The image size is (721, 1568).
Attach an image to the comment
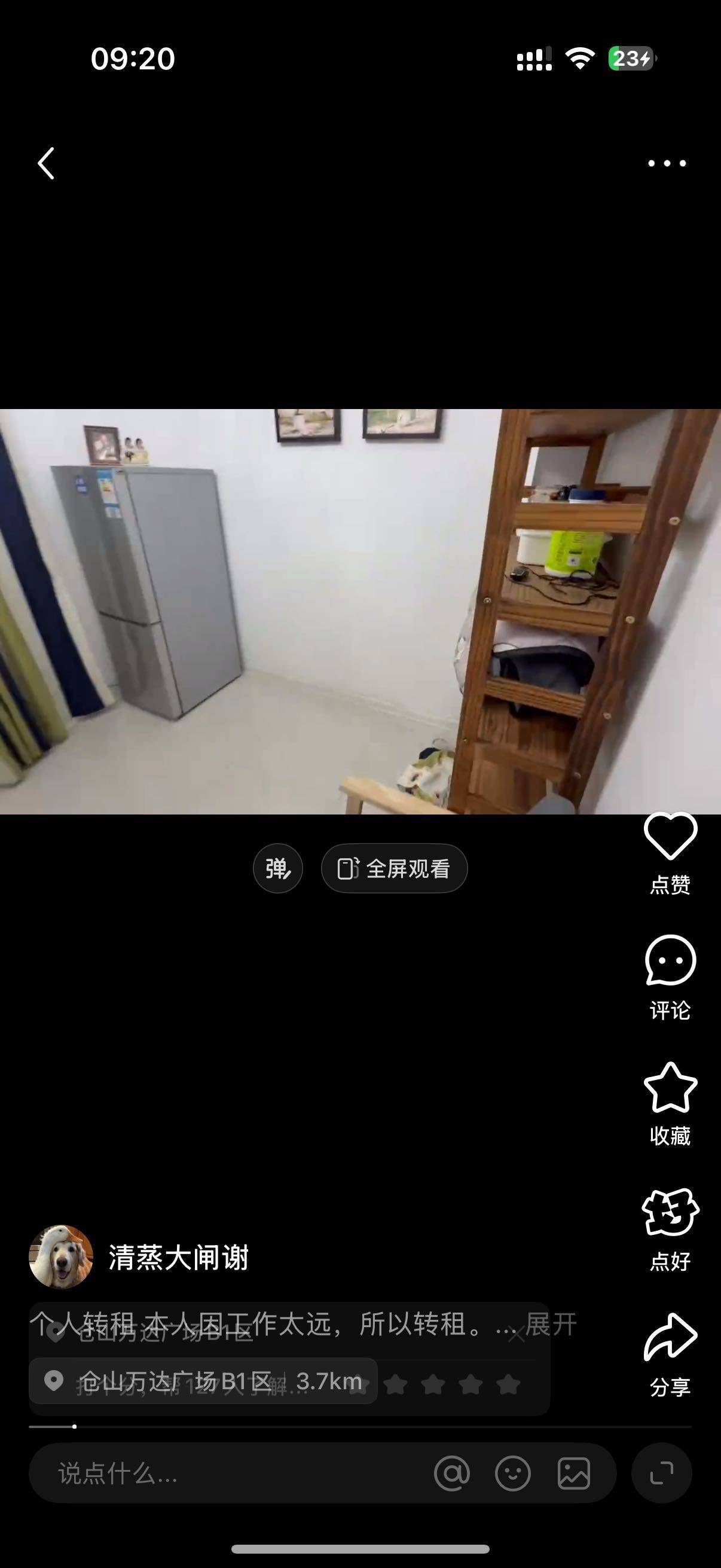pyautogui.click(x=574, y=1474)
